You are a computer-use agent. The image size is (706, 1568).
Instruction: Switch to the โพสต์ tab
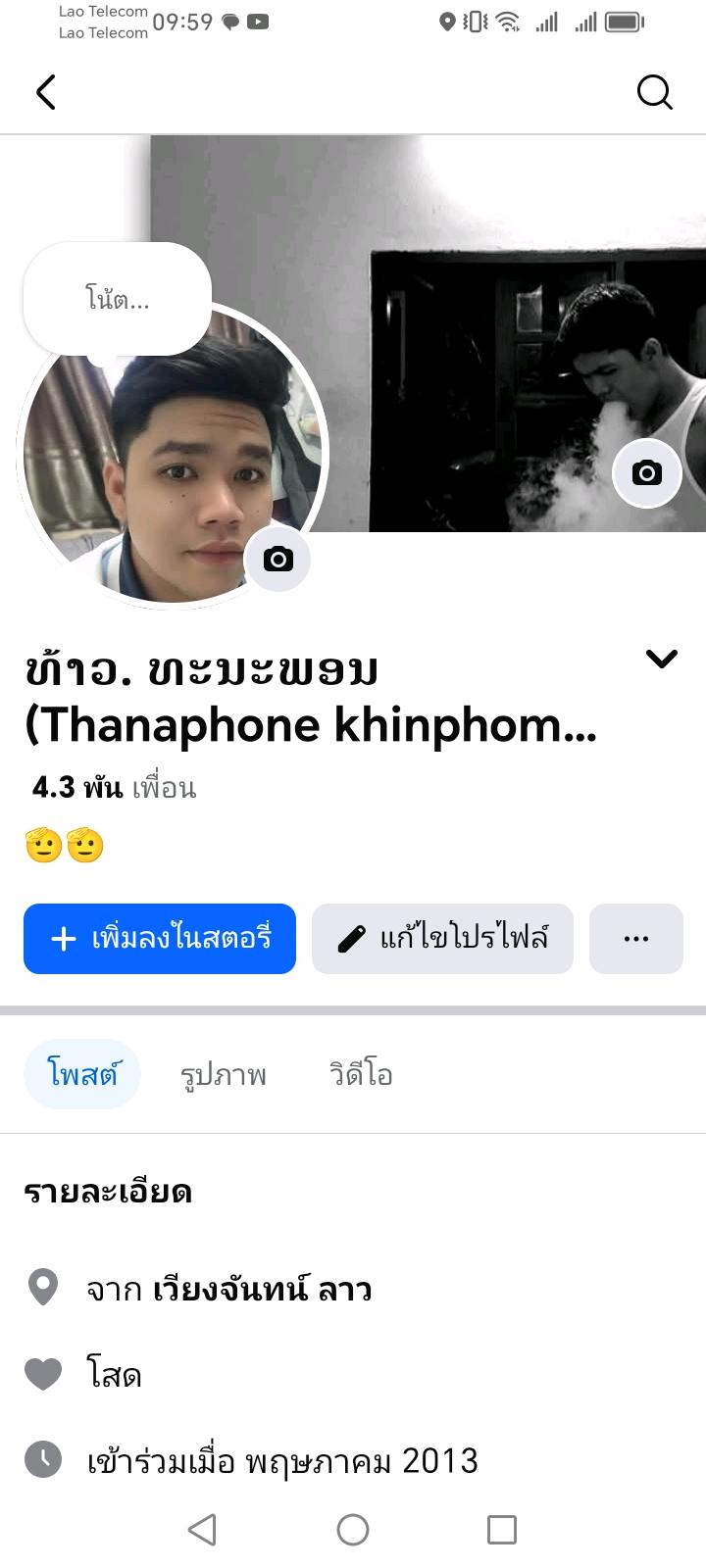pos(82,1074)
